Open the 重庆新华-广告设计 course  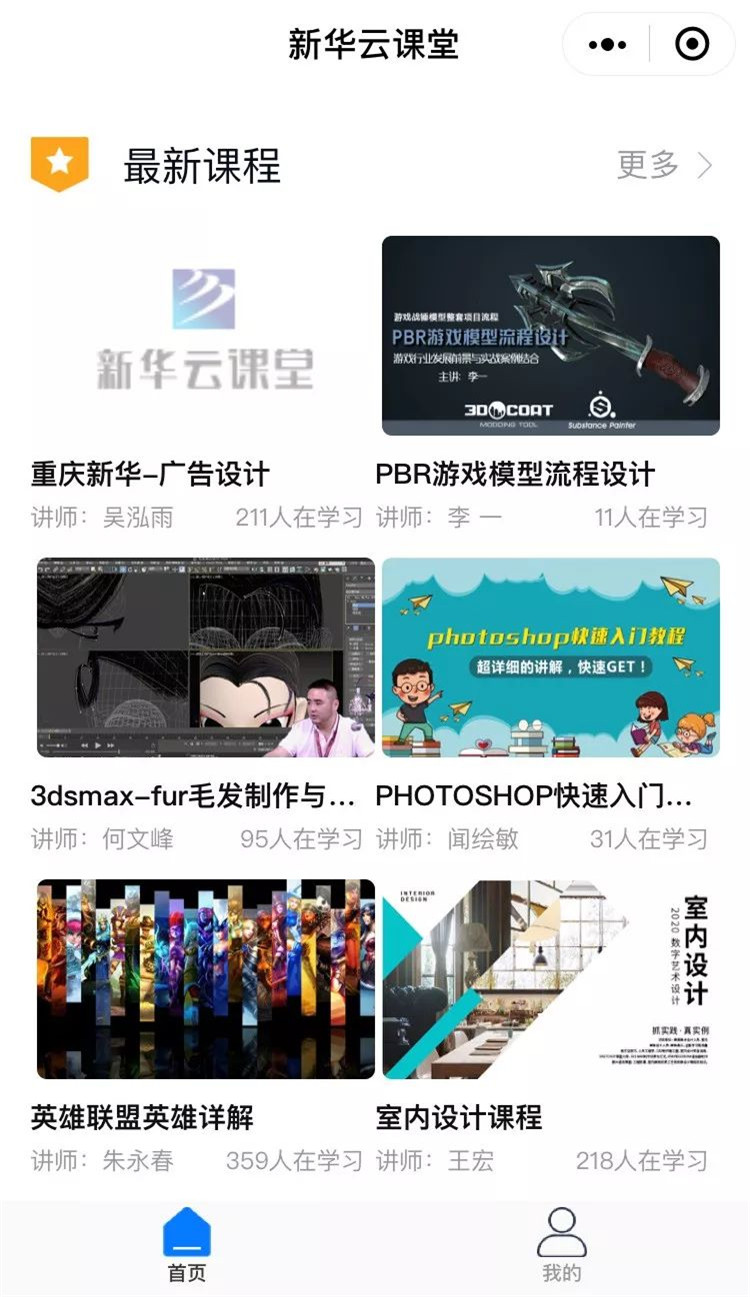tap(204, 335)
